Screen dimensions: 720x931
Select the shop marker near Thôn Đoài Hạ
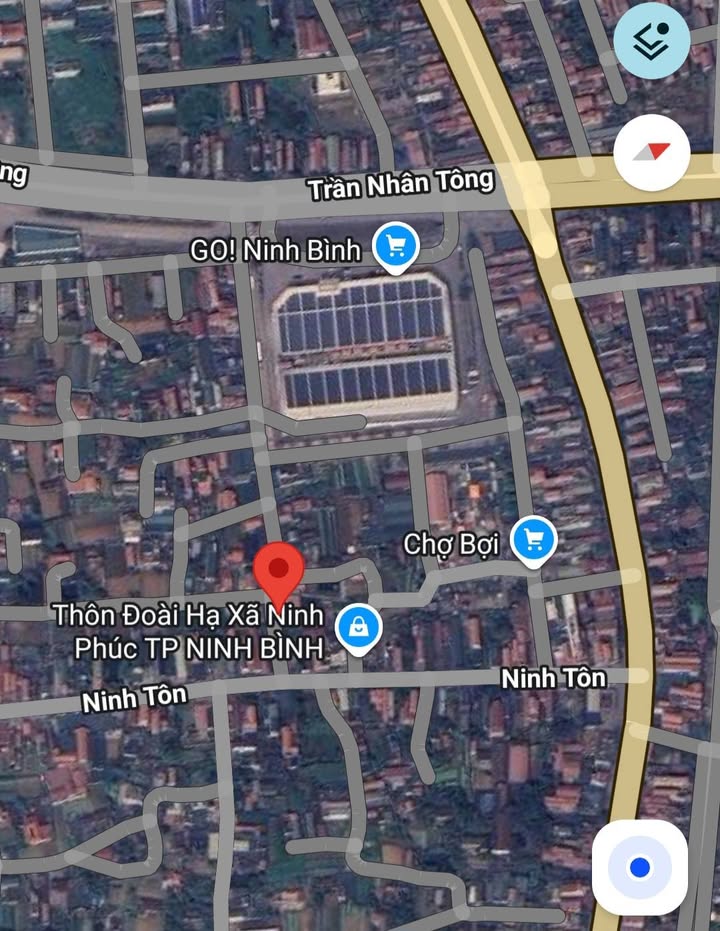pyautogui.click(x=356, y=629)
